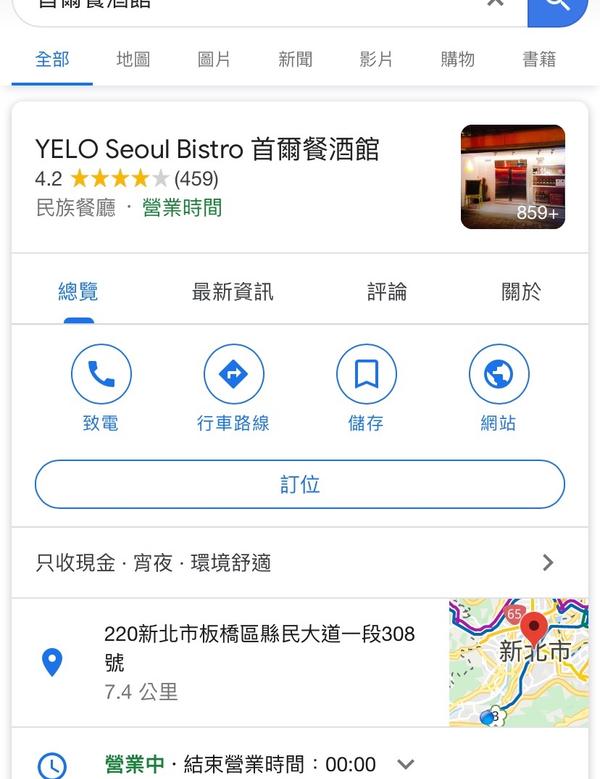The height and width of the screenshot is (779, 600).
Task: Switch to the 評論 reviews tab
Action: coord(387,292)
